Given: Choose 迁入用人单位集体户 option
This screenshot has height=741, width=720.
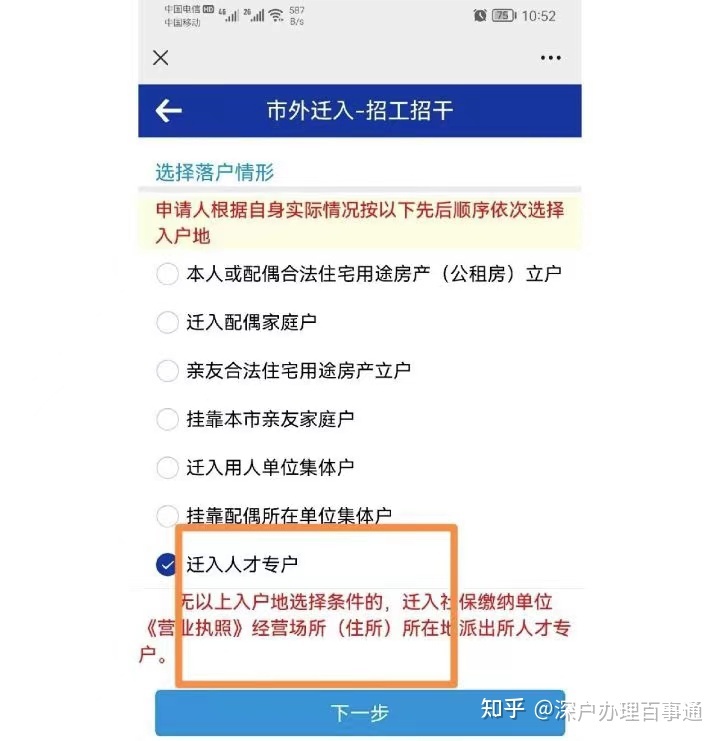Looking at the screenshot, I should pyautogui.click(x=167, y=467).
